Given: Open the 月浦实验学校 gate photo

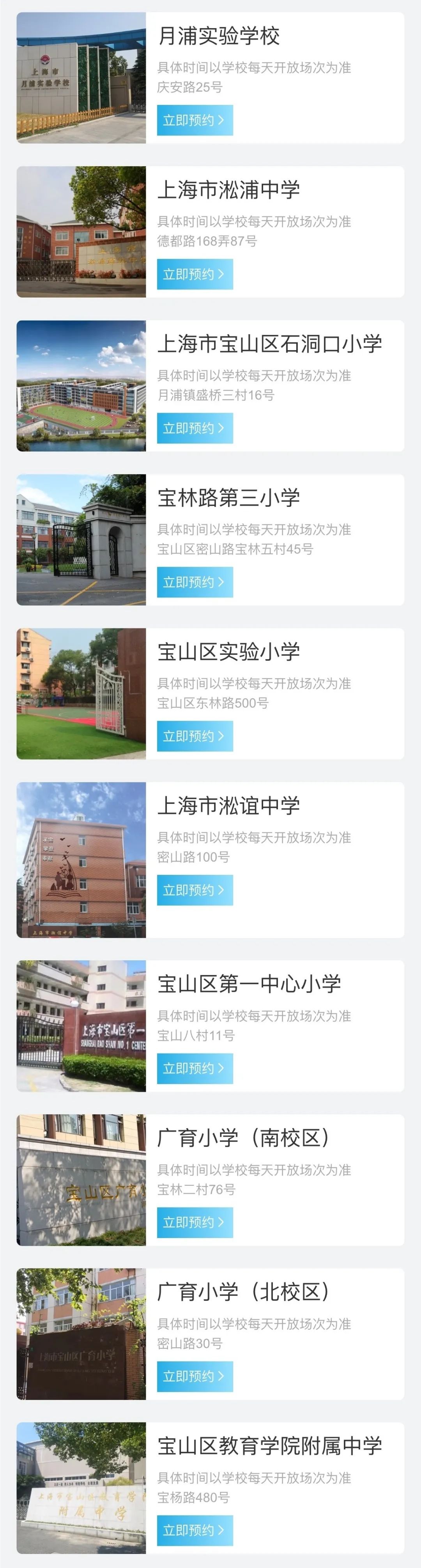Looking at the screenshot, I should pos(81,78).
